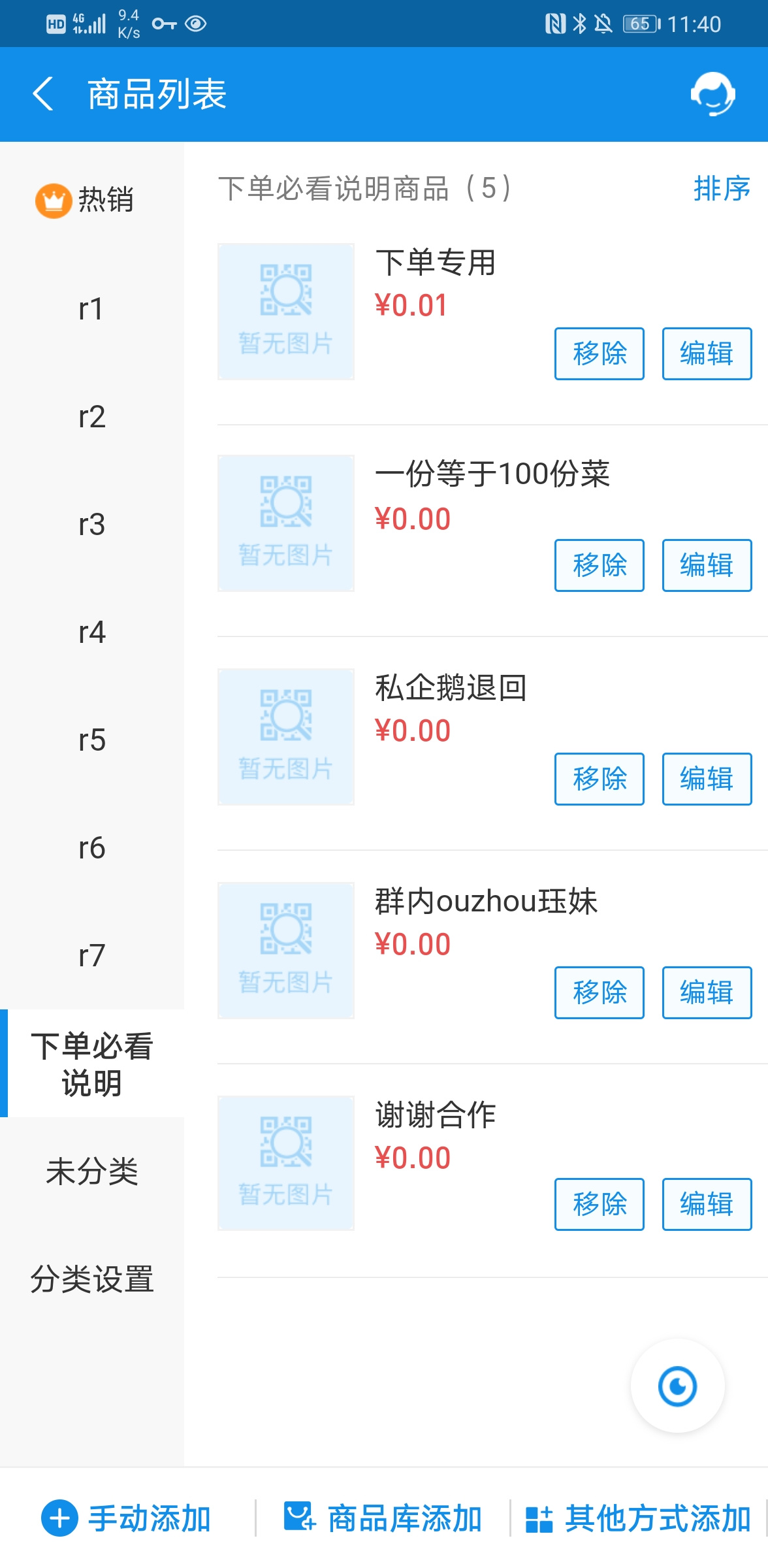The height and width of the screenshot is (1568, 768).
Task: Remove the 谢谢合作 product
Action: coord(600,1204)
